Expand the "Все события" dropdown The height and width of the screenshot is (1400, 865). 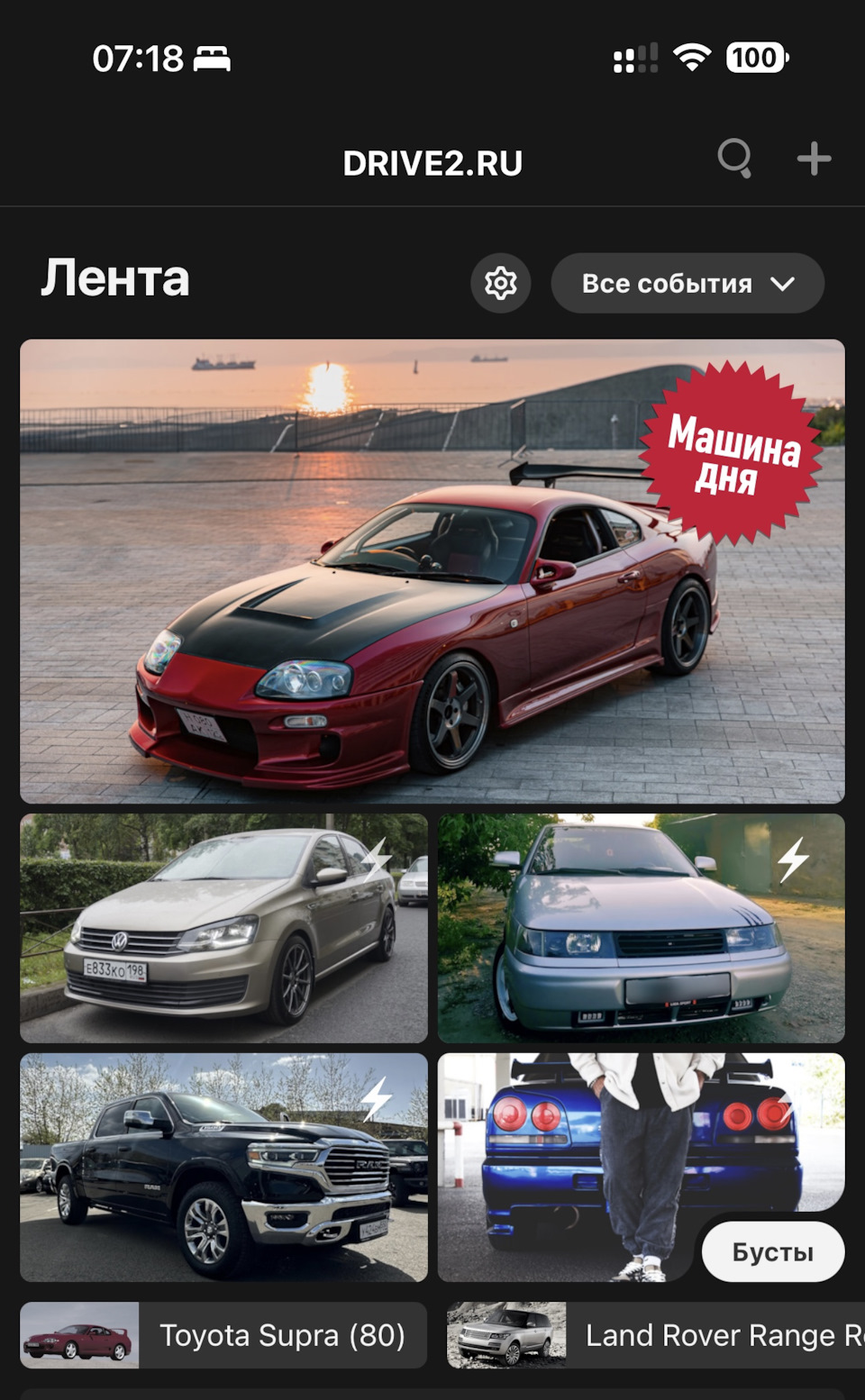687,283
